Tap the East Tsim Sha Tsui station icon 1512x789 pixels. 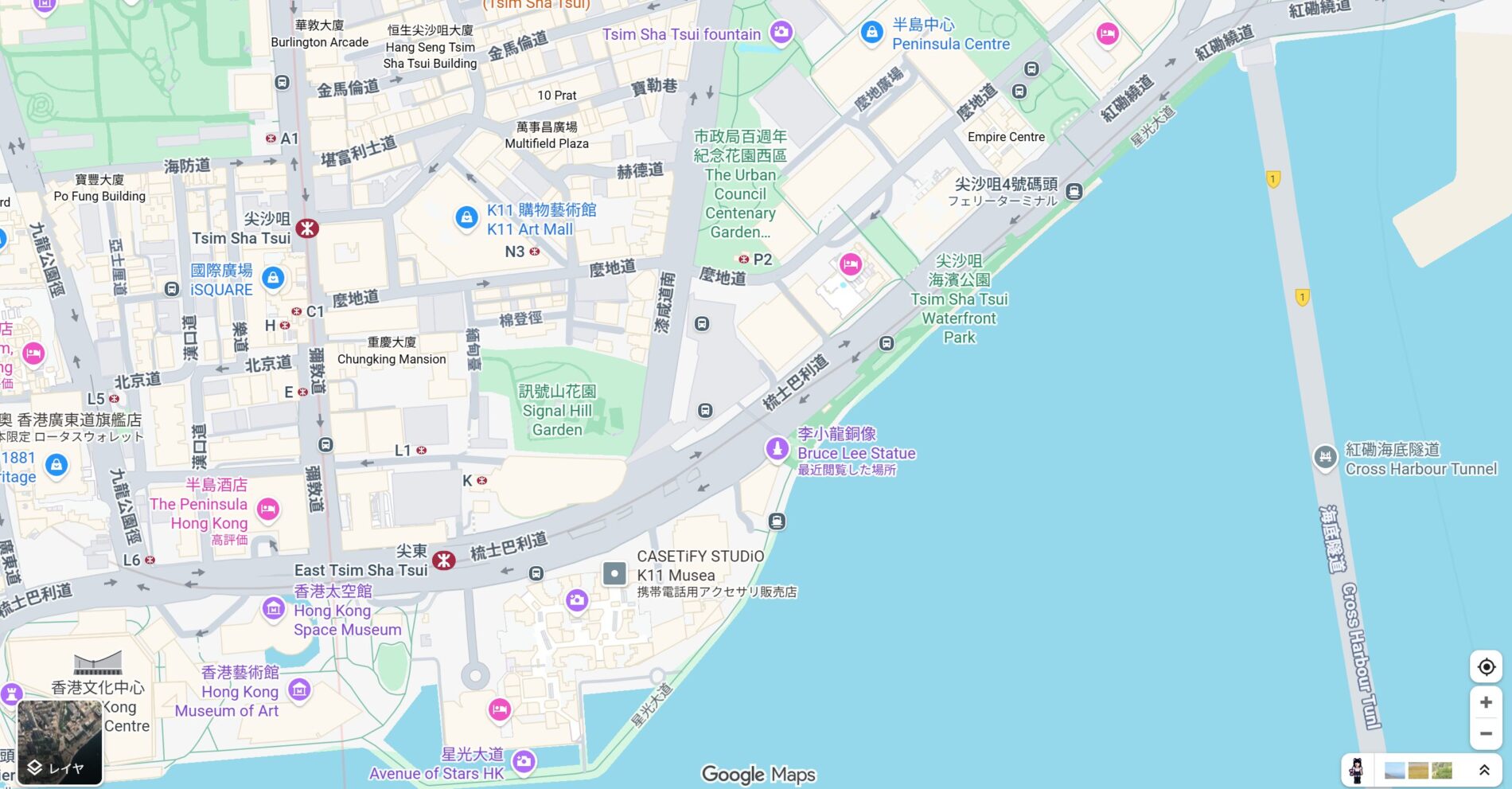[443, 561]
